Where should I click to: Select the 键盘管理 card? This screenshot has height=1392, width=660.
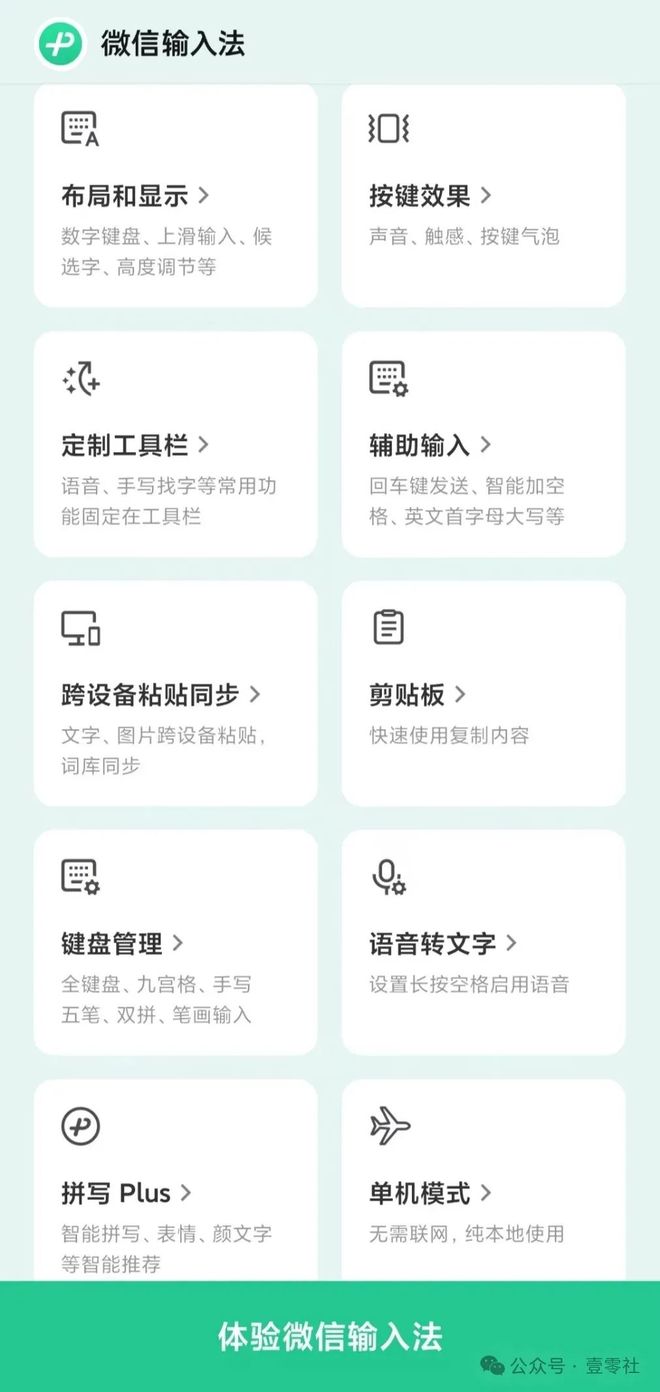175,943
